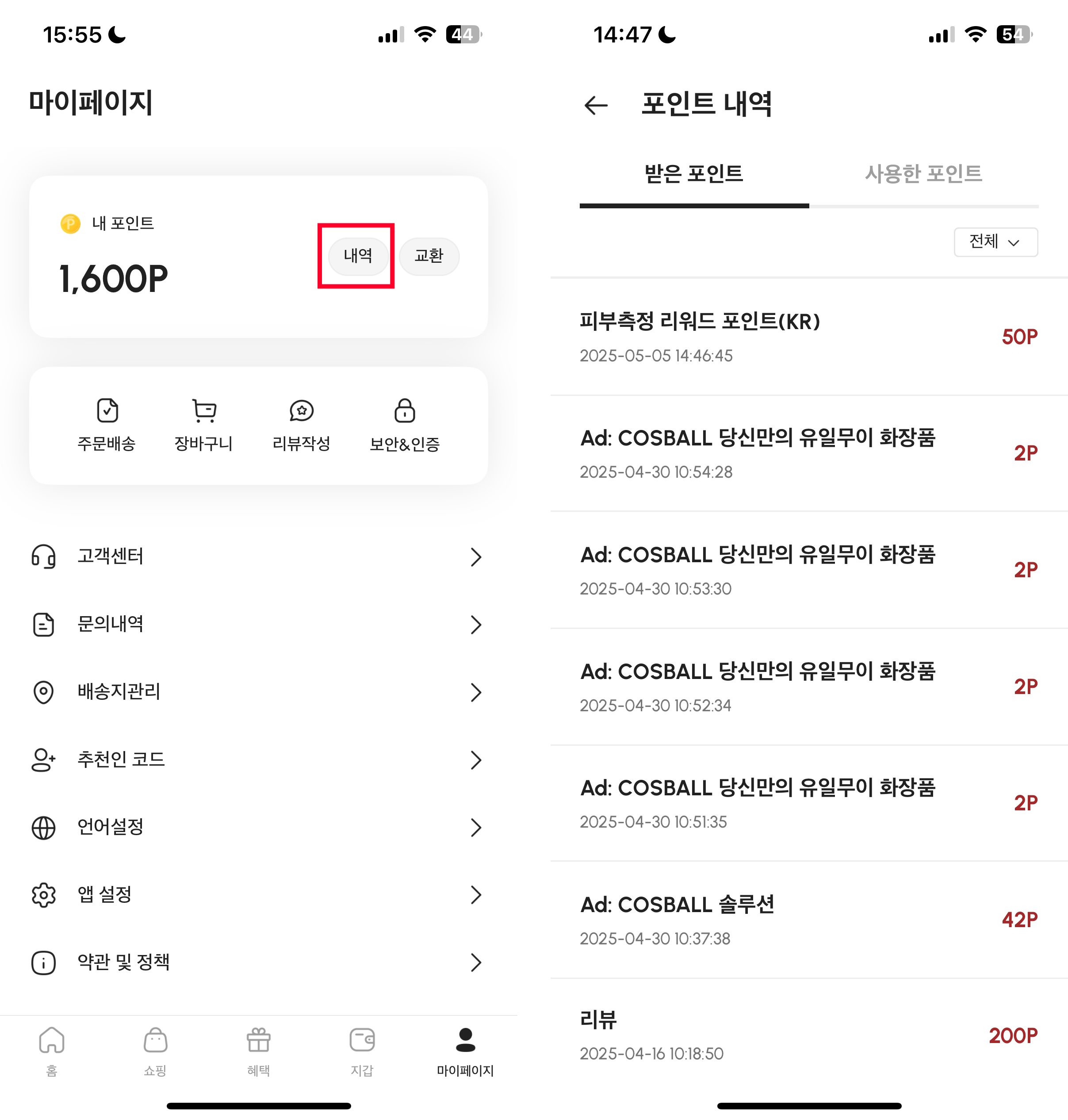This screenshot has width=1068, height=1120.
Task: Tap the 교환 exchange button
Action: (429, 256)
